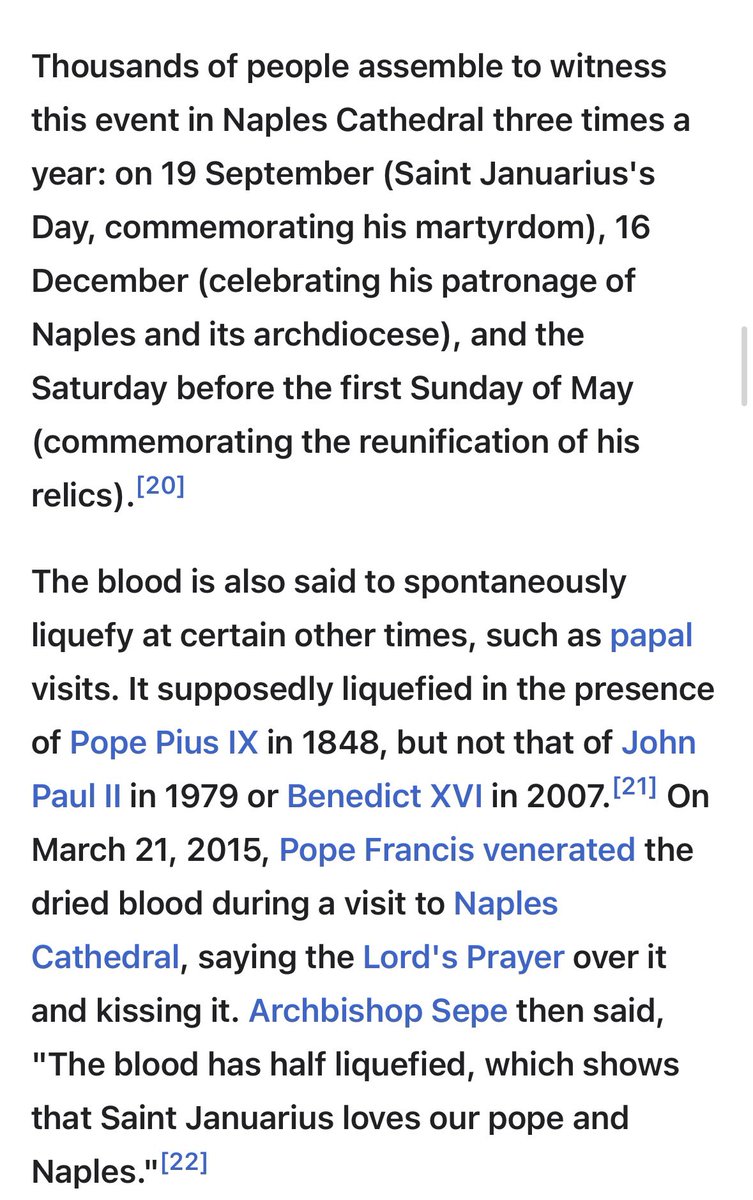Open the Lord's Prayer article
Screen dimensions: 753x1200
pyautogui.click(x=463, y=958)
